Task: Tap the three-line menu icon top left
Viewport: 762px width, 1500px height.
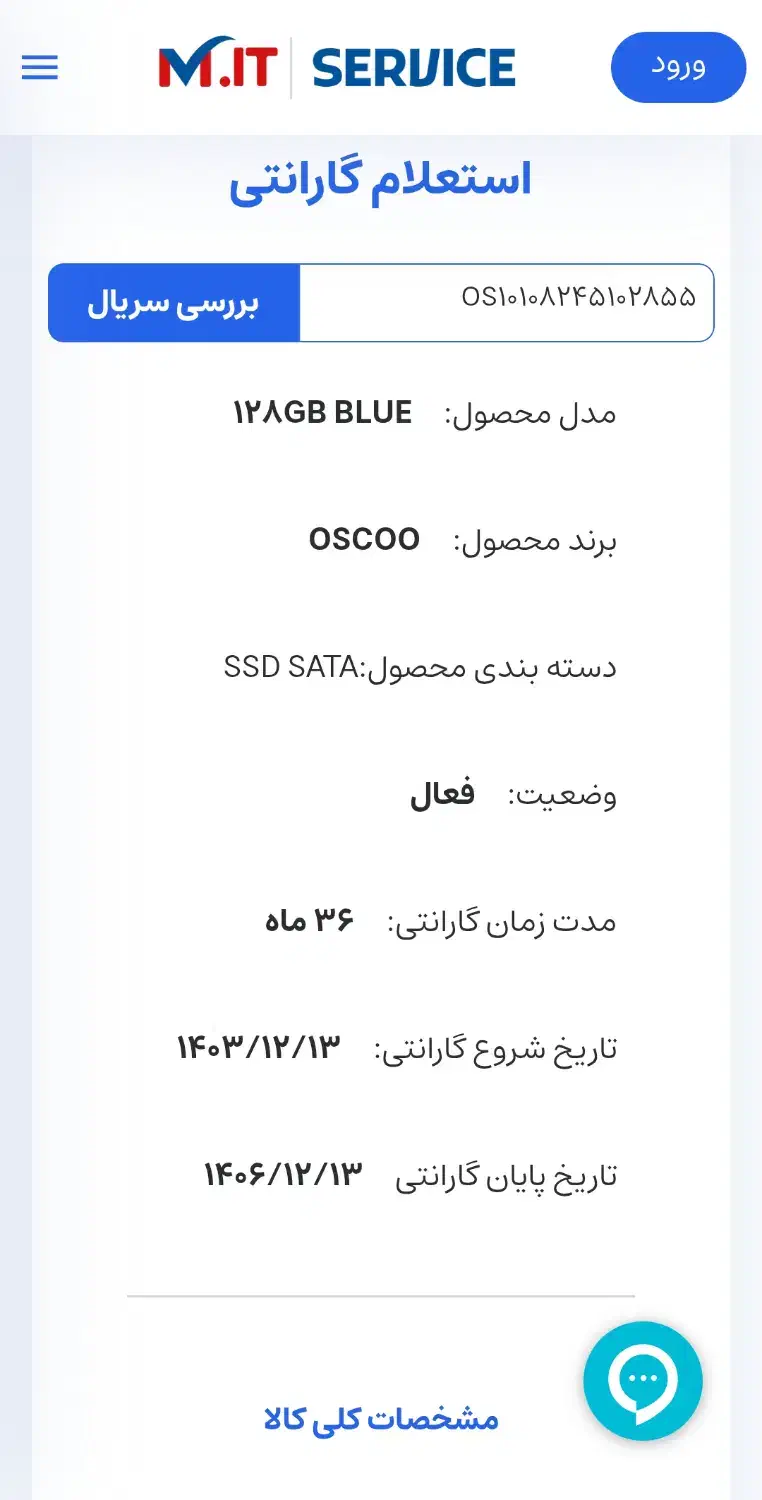Action: pyautogui.click(x=39, y=67)
